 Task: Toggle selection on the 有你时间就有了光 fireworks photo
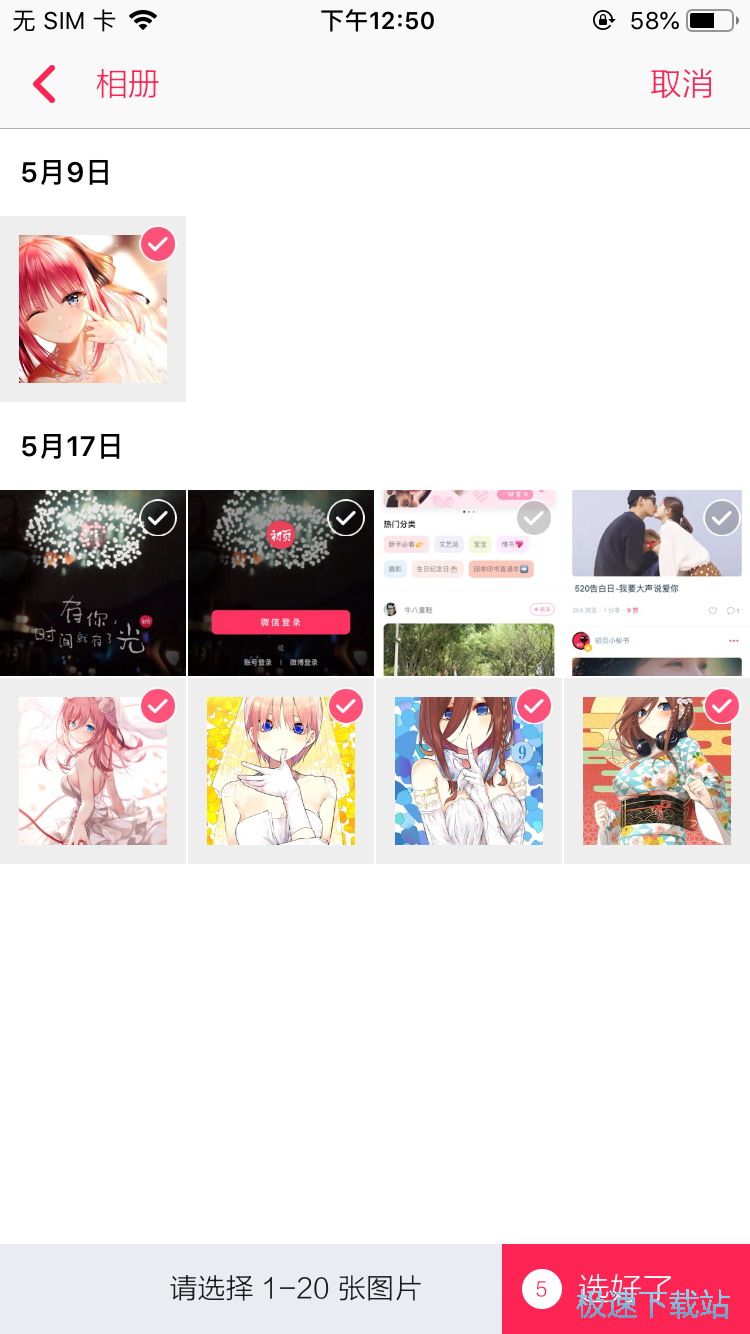(157, 518)
